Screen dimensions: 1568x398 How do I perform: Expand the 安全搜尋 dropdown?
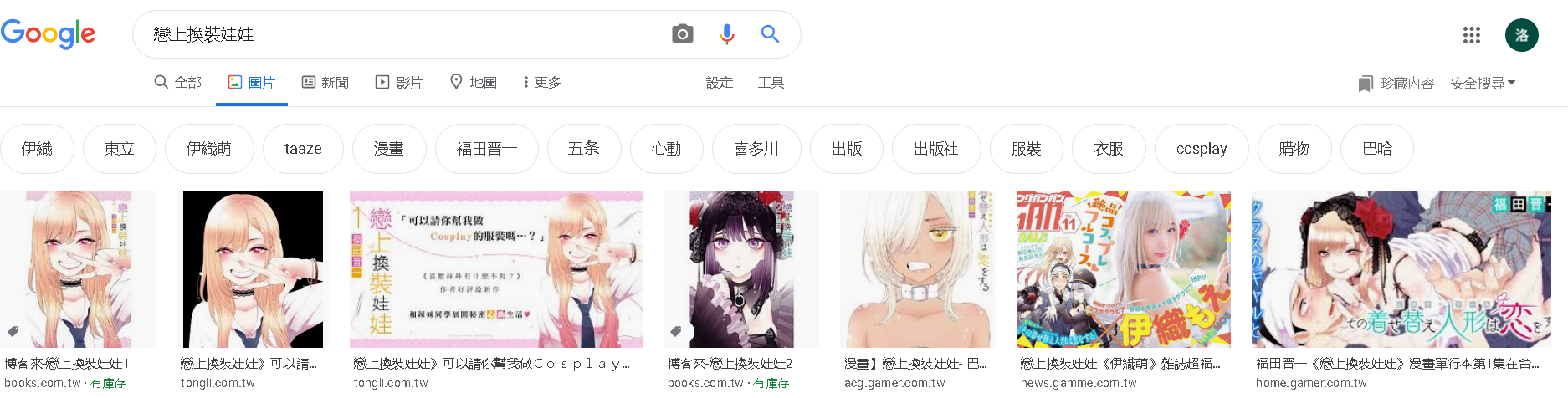click(x=1483, y=83)
